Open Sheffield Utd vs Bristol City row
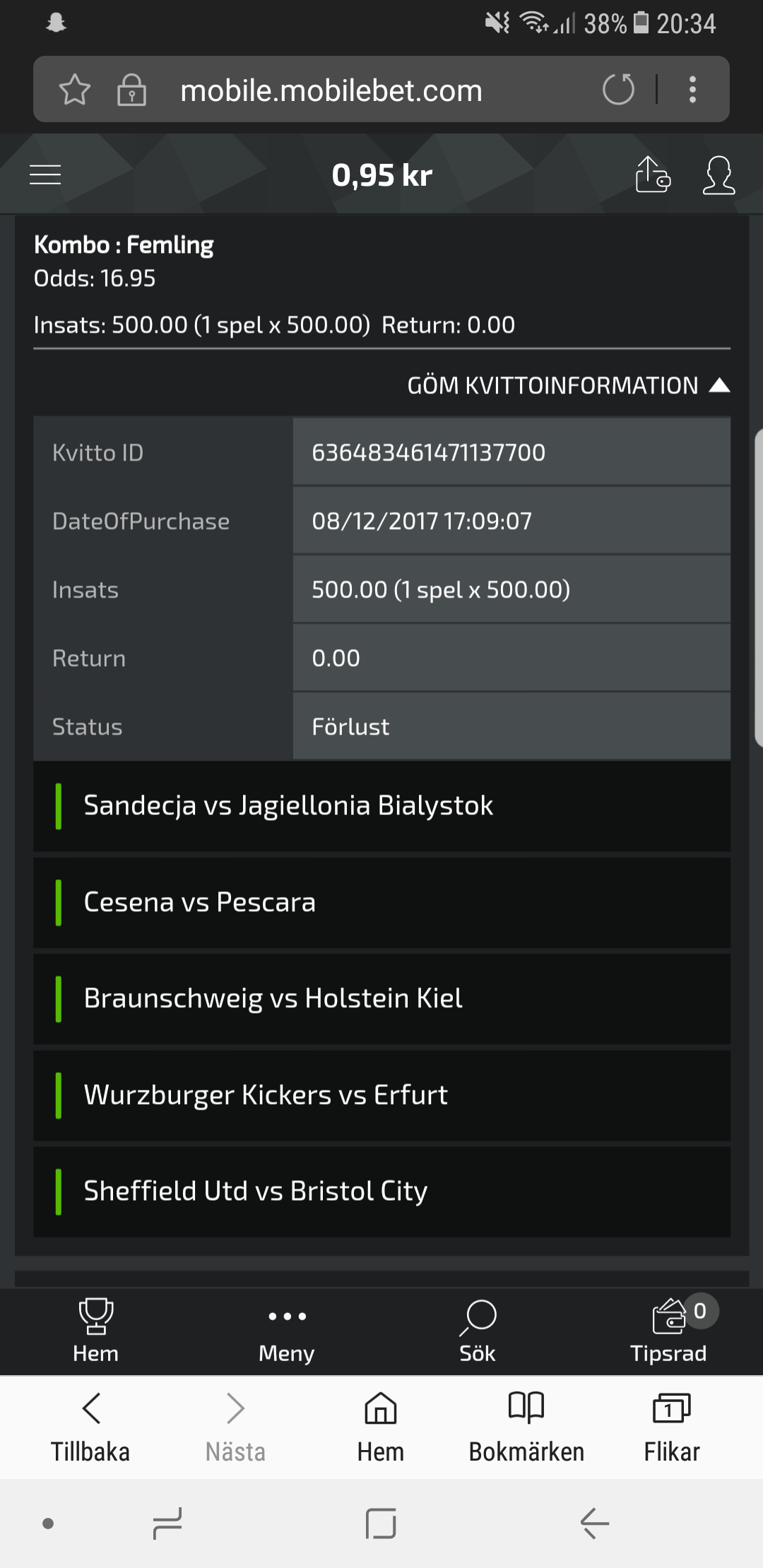The height and width of the screenshot is (1568, 763). coord(381,1192)
